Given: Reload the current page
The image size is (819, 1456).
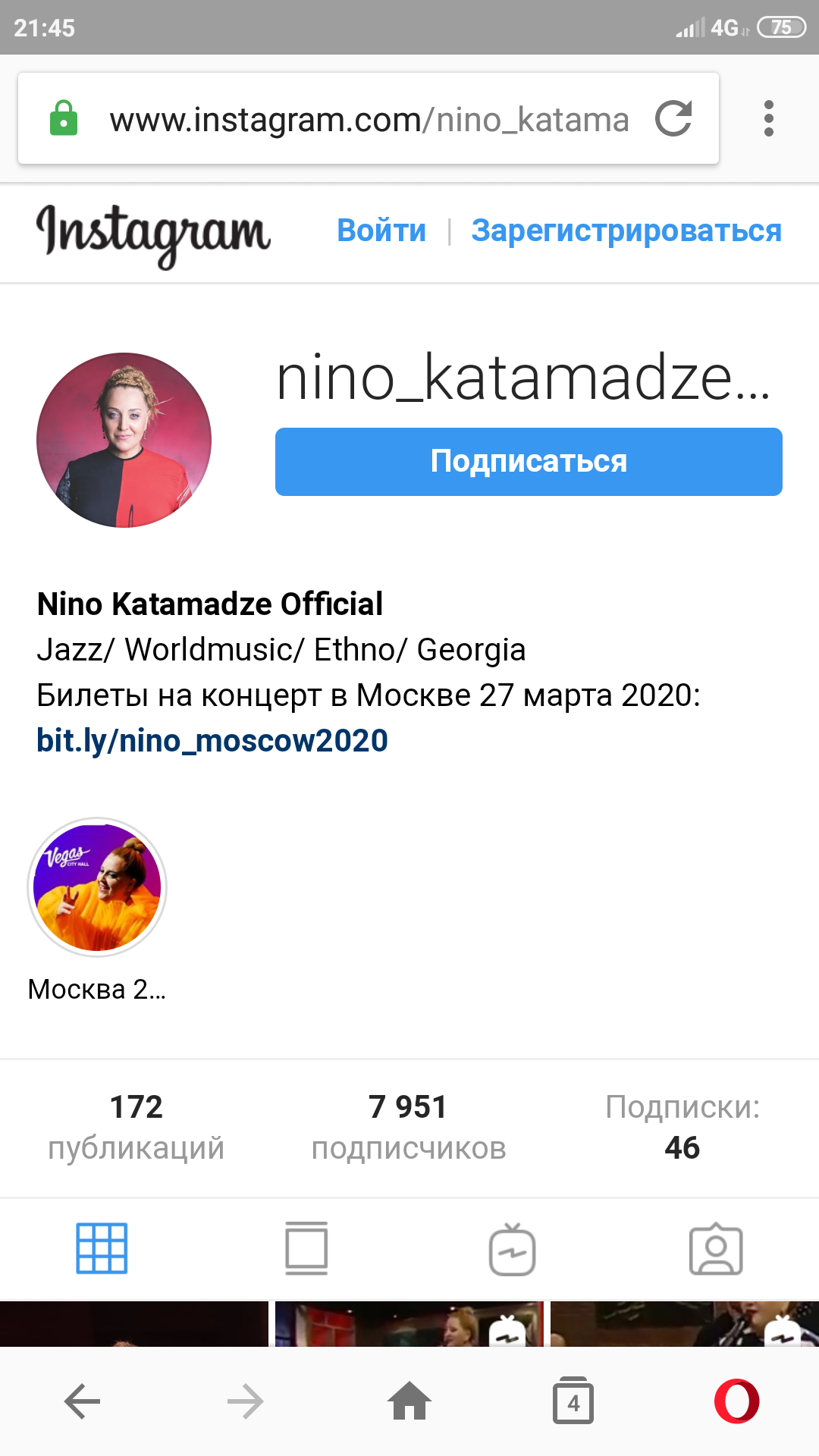Looking at the screenshot, I should pos(673,119).
